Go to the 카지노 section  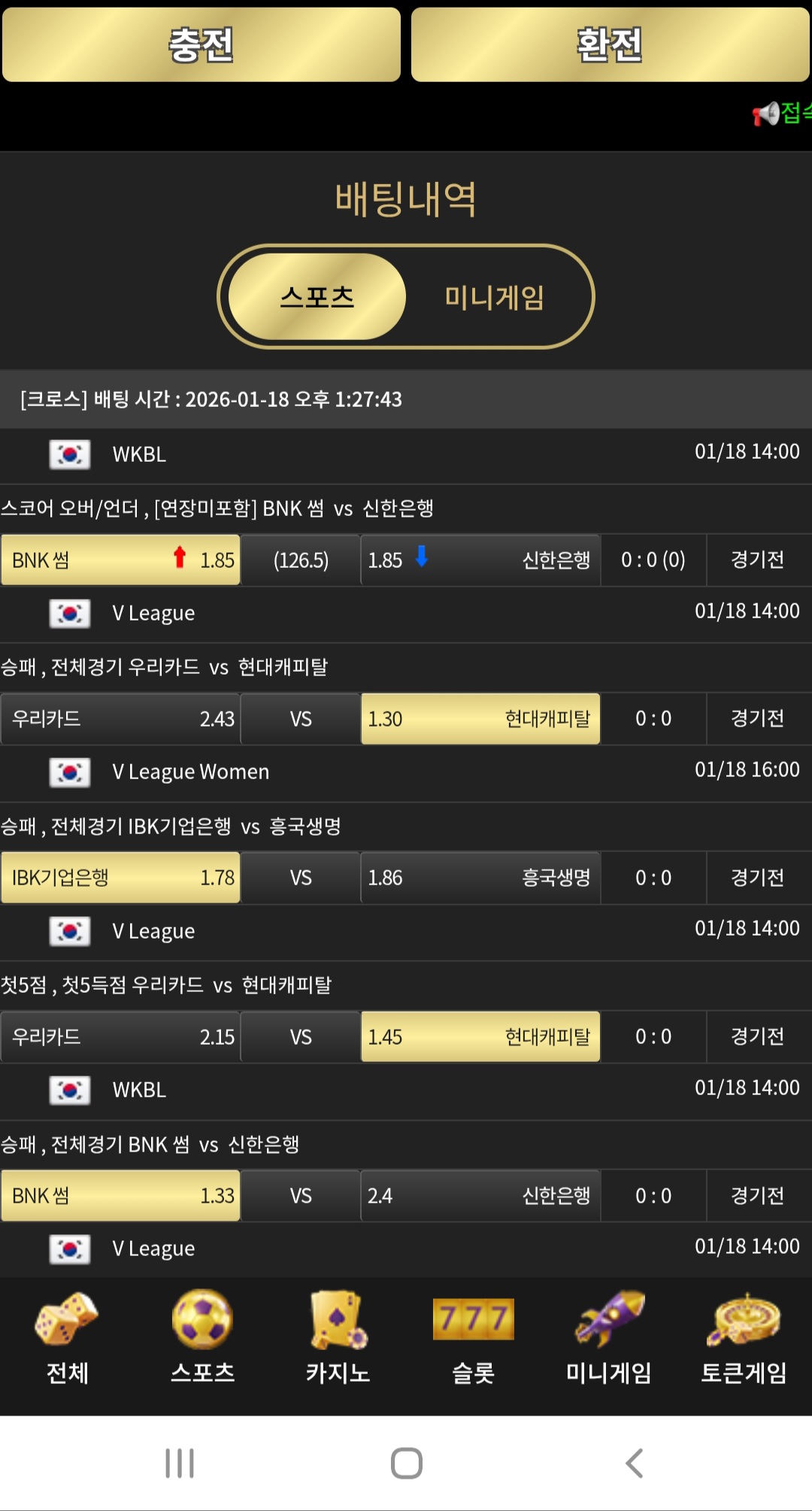338,1339
